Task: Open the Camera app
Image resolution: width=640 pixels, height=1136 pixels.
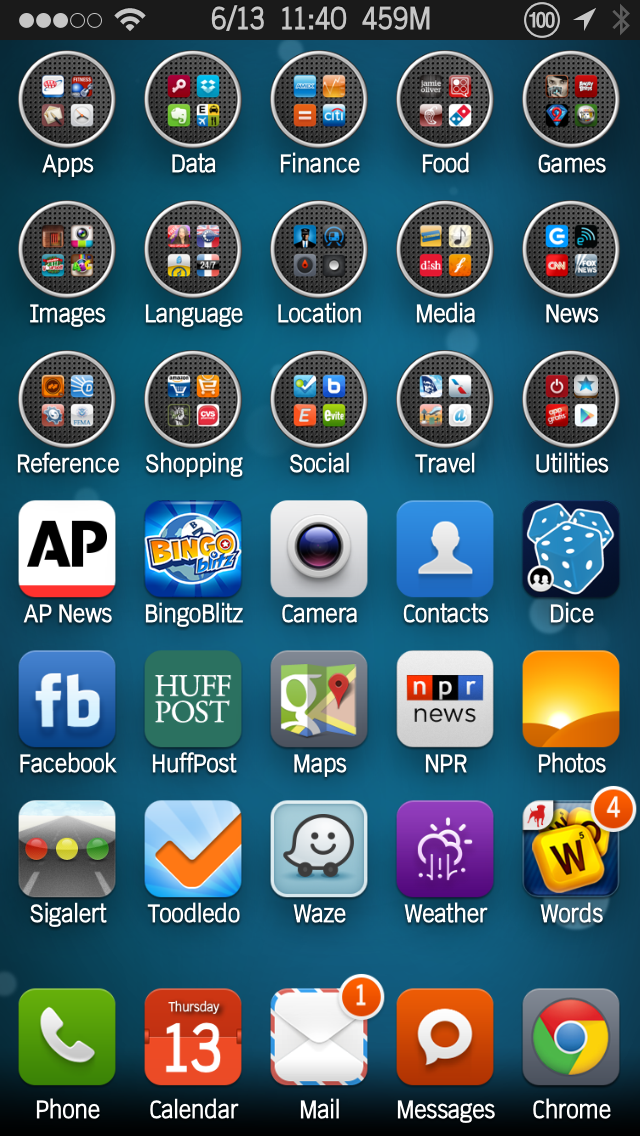Action: [x=319, y=548]
